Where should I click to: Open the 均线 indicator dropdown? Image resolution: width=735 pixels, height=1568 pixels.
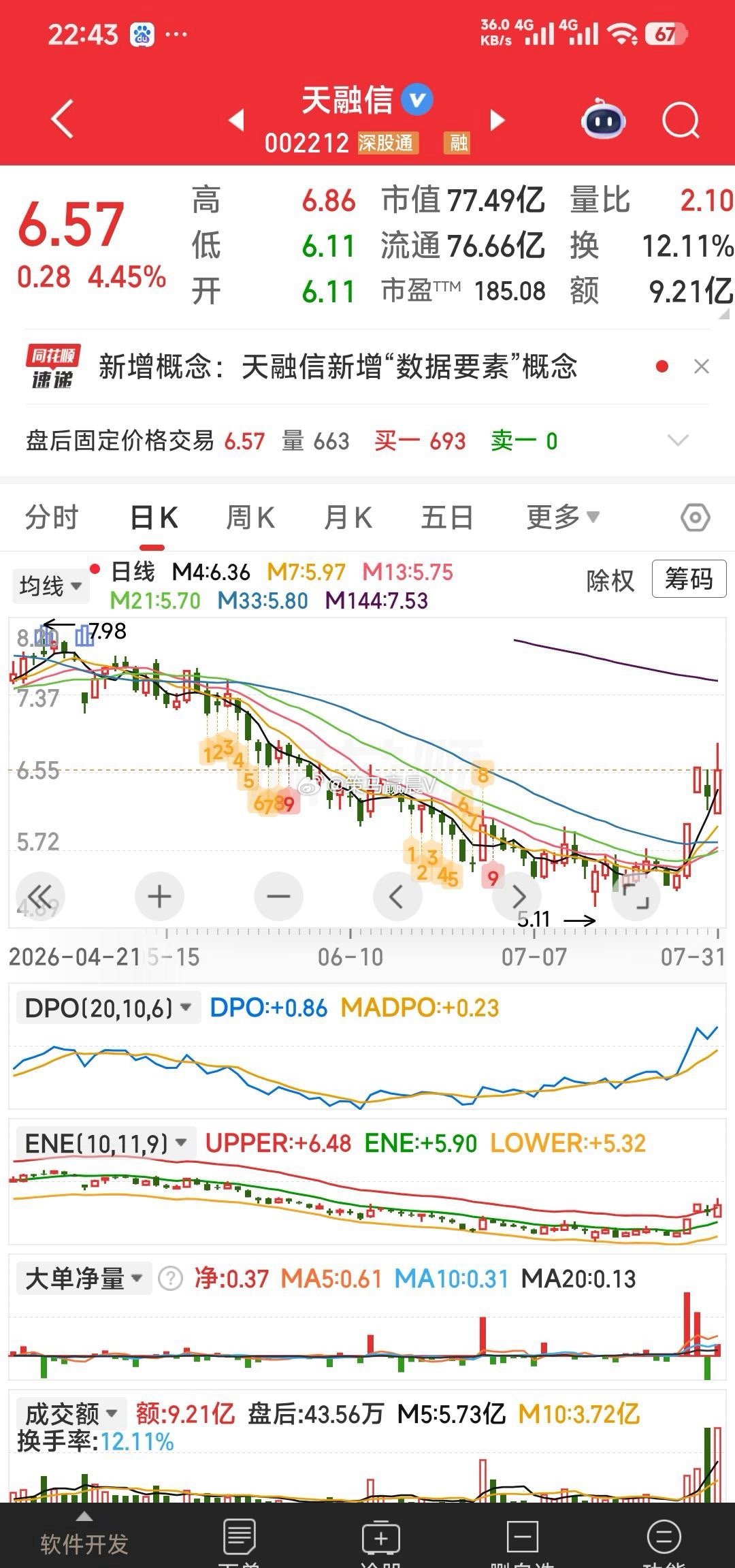(x=50, y=586)
